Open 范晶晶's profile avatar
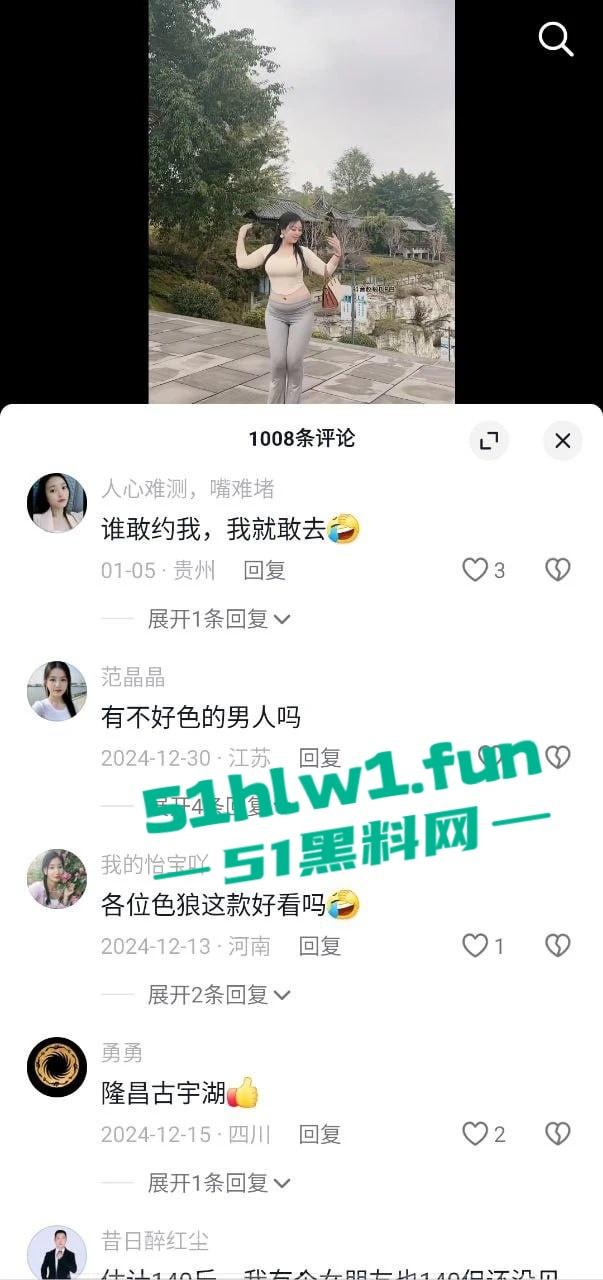The image size is (603, 1280). click(56, 691)
